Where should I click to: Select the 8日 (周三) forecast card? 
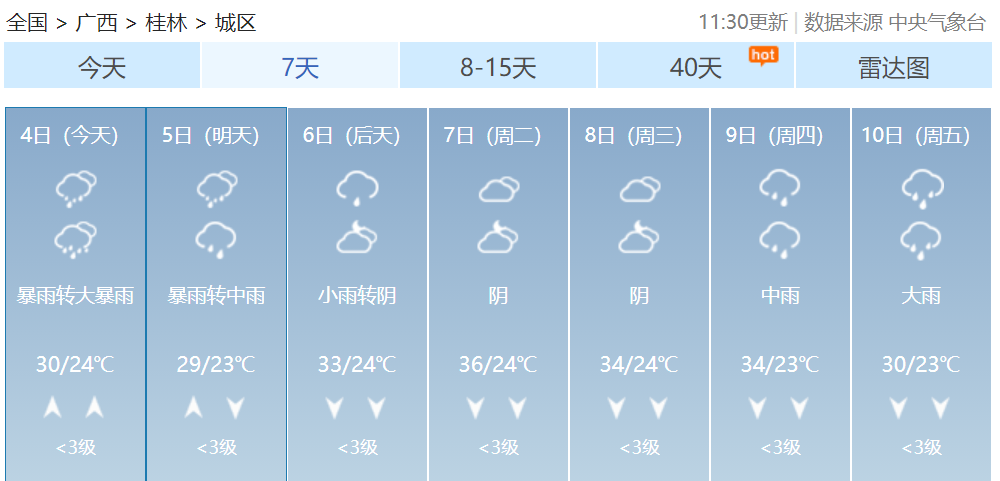[x=639, y=290]
